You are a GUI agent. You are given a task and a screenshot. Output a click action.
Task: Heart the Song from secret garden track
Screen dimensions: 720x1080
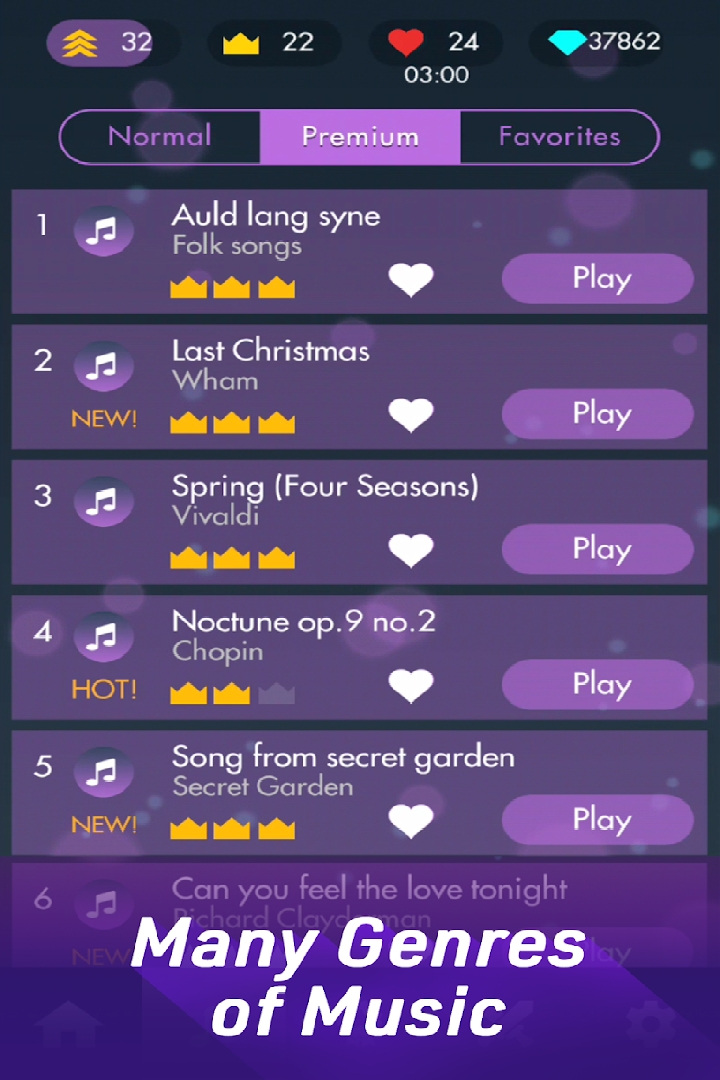[x=411, y=821]
